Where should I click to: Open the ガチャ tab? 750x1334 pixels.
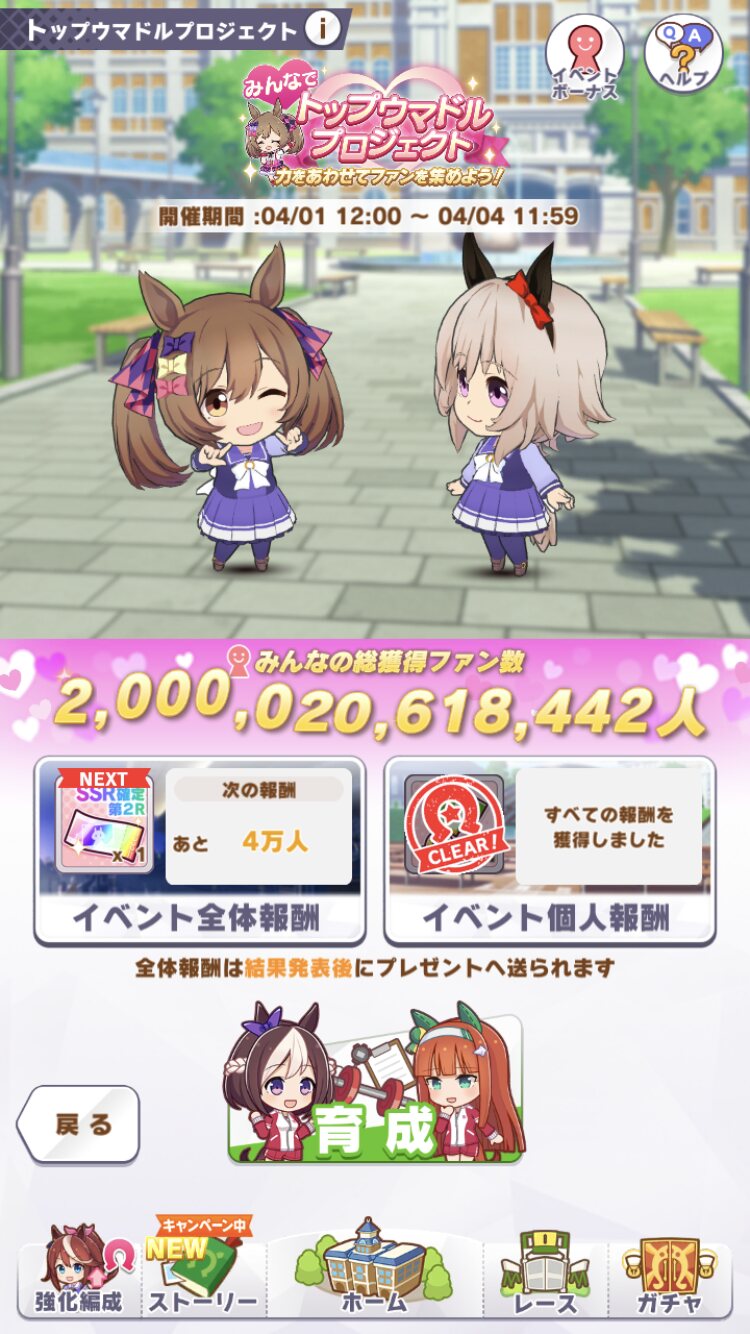[x=671, y=1270]
